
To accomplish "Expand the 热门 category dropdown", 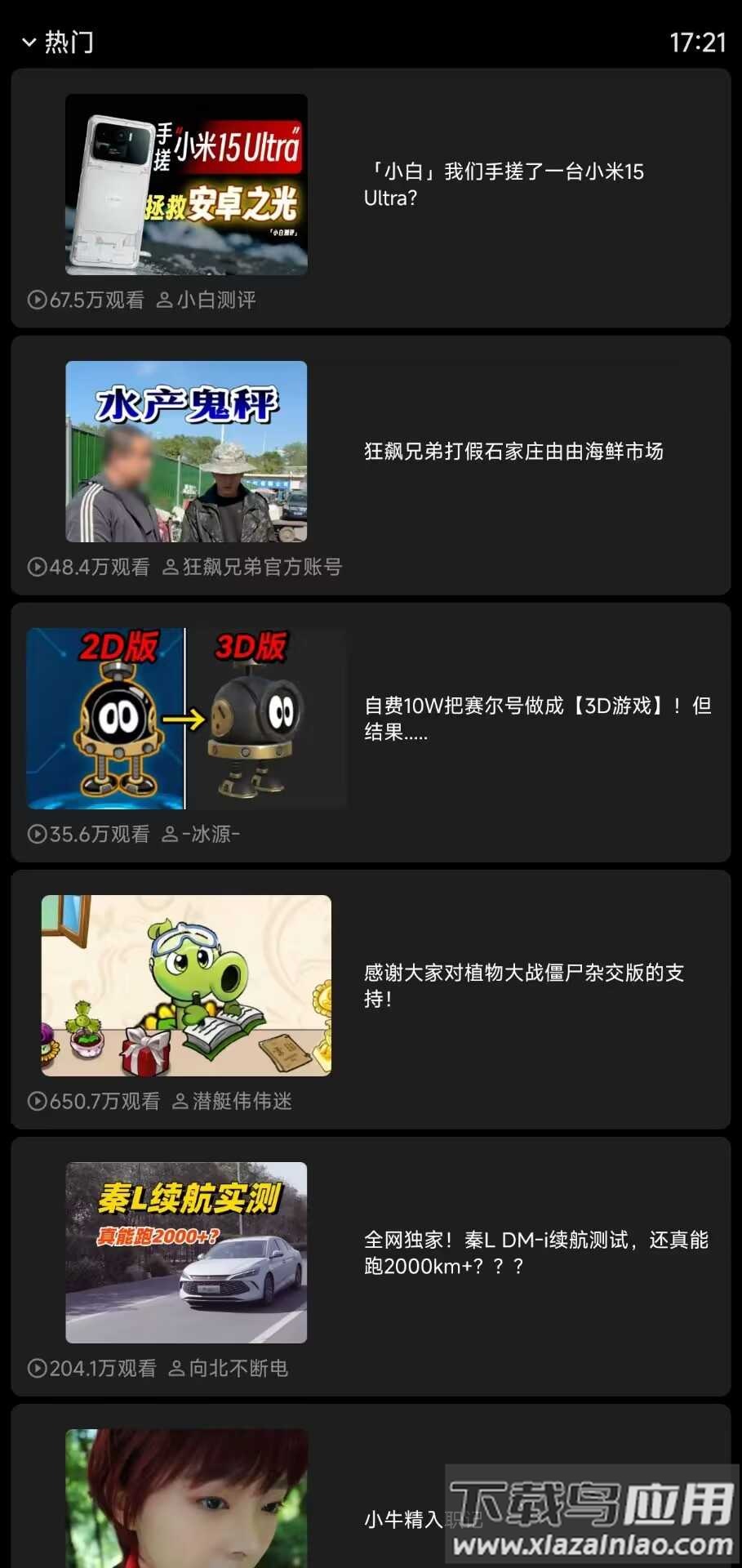I will (57, 42).
